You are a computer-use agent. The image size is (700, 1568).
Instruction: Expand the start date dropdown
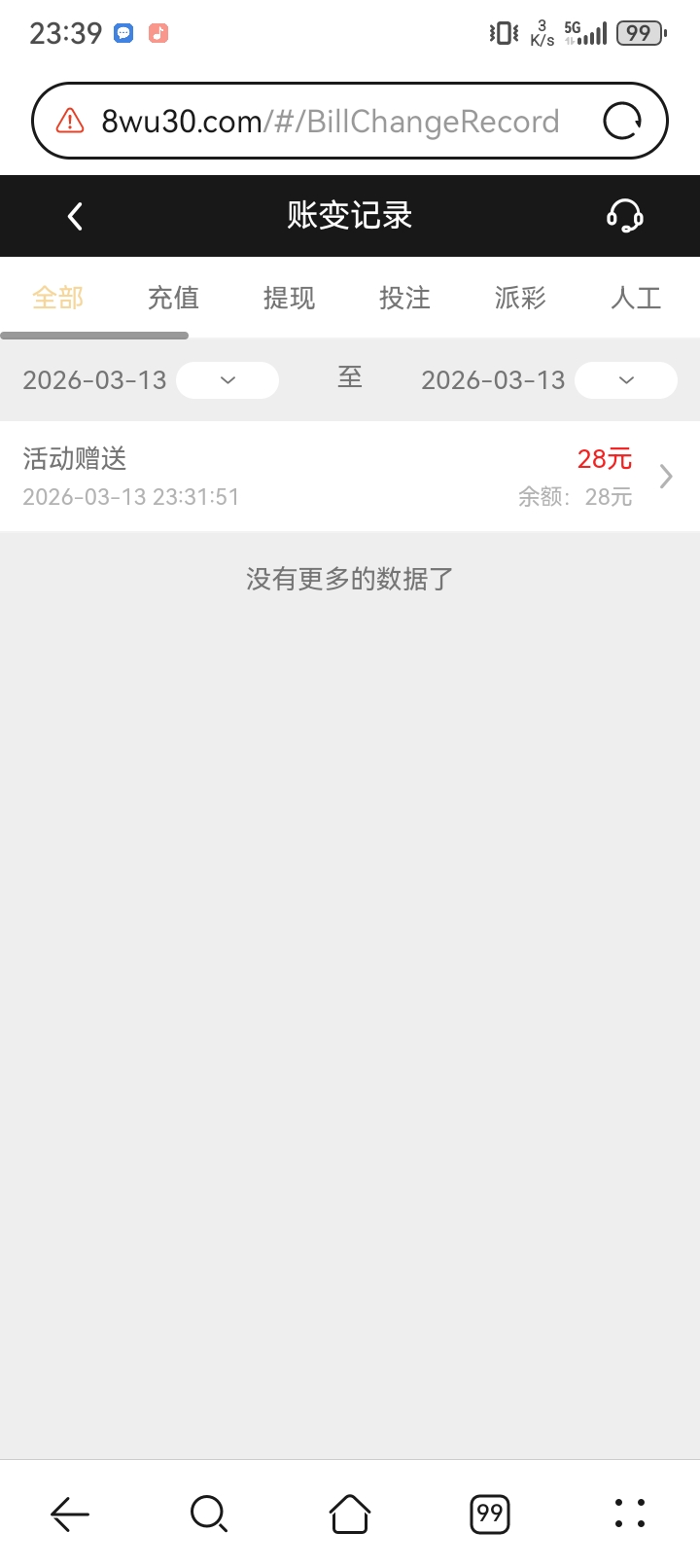point(227,380)
